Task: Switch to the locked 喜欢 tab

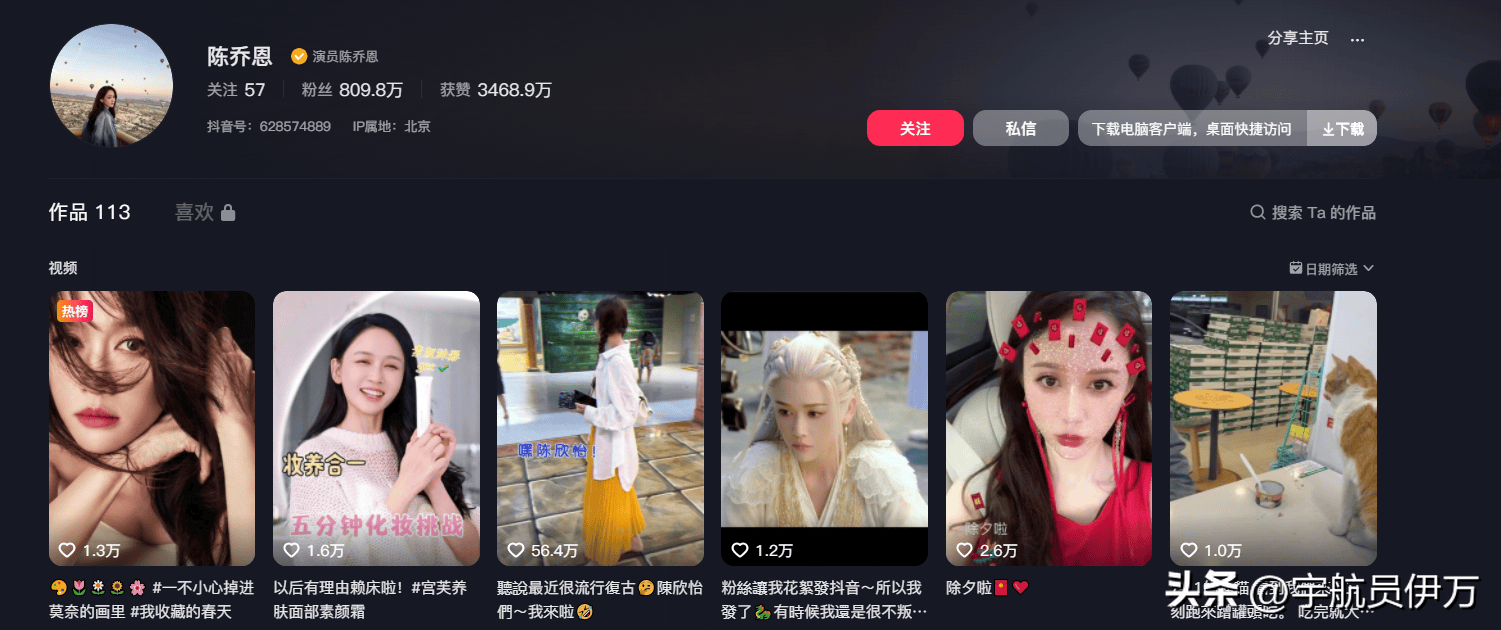Action: (x=204, y=212)
